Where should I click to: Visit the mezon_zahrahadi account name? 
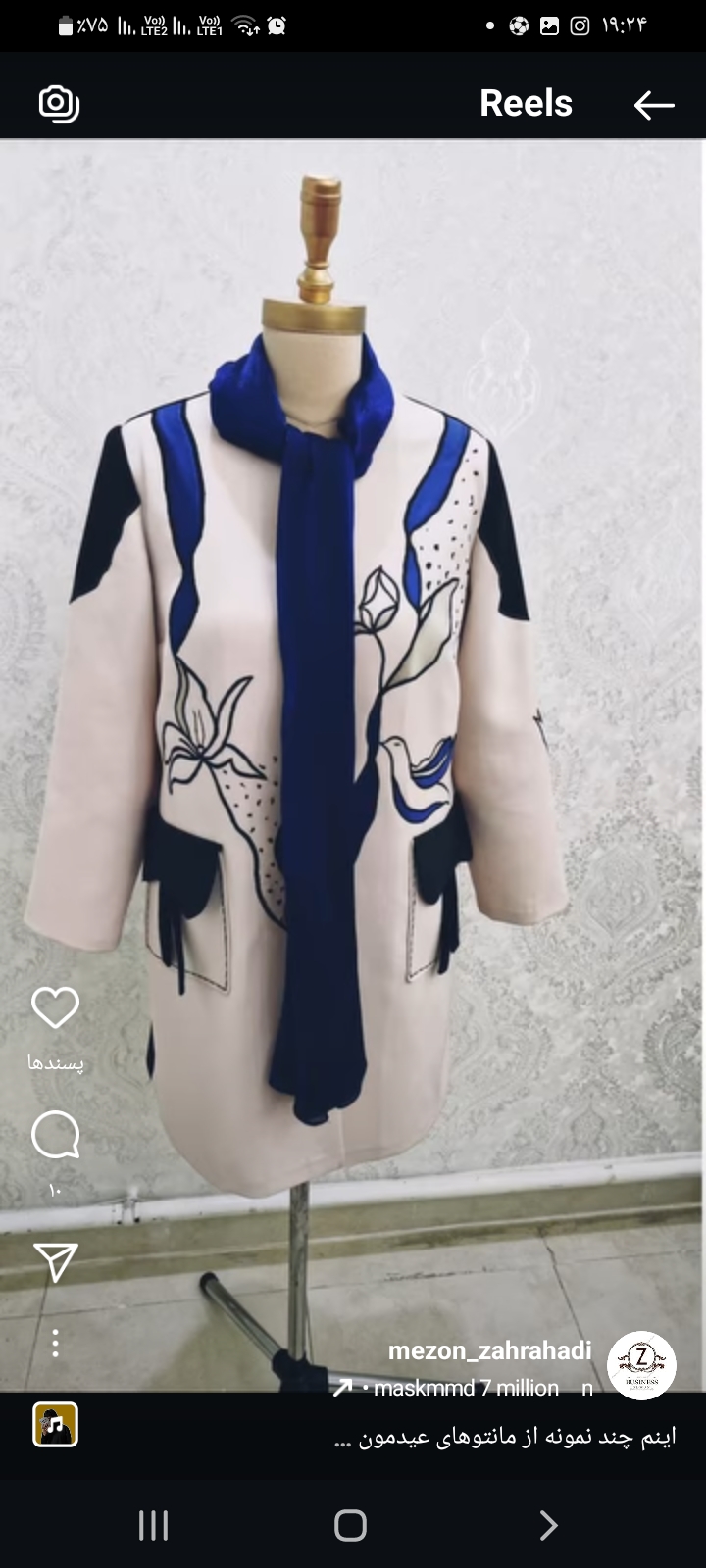click(x=490, y=1350)
